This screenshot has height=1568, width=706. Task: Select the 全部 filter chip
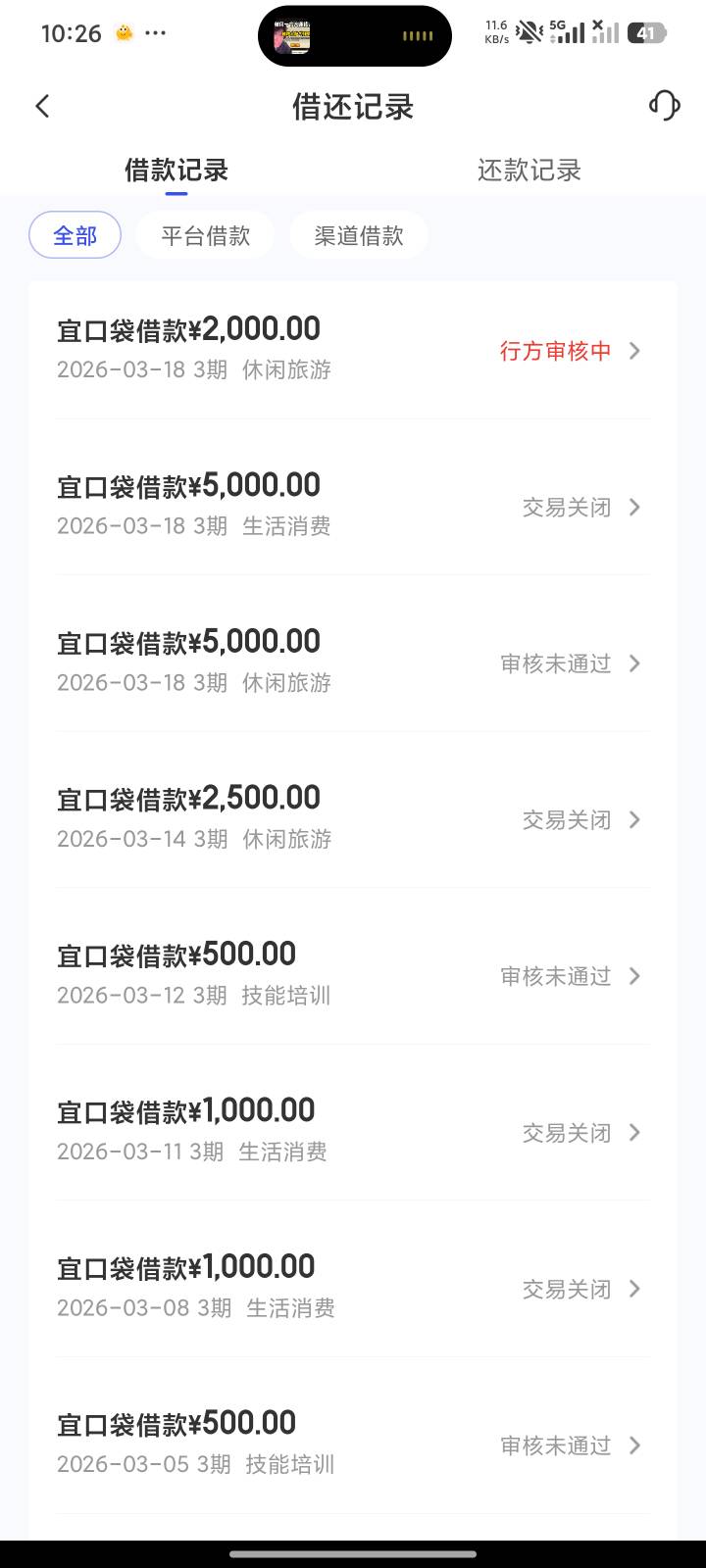75,236
